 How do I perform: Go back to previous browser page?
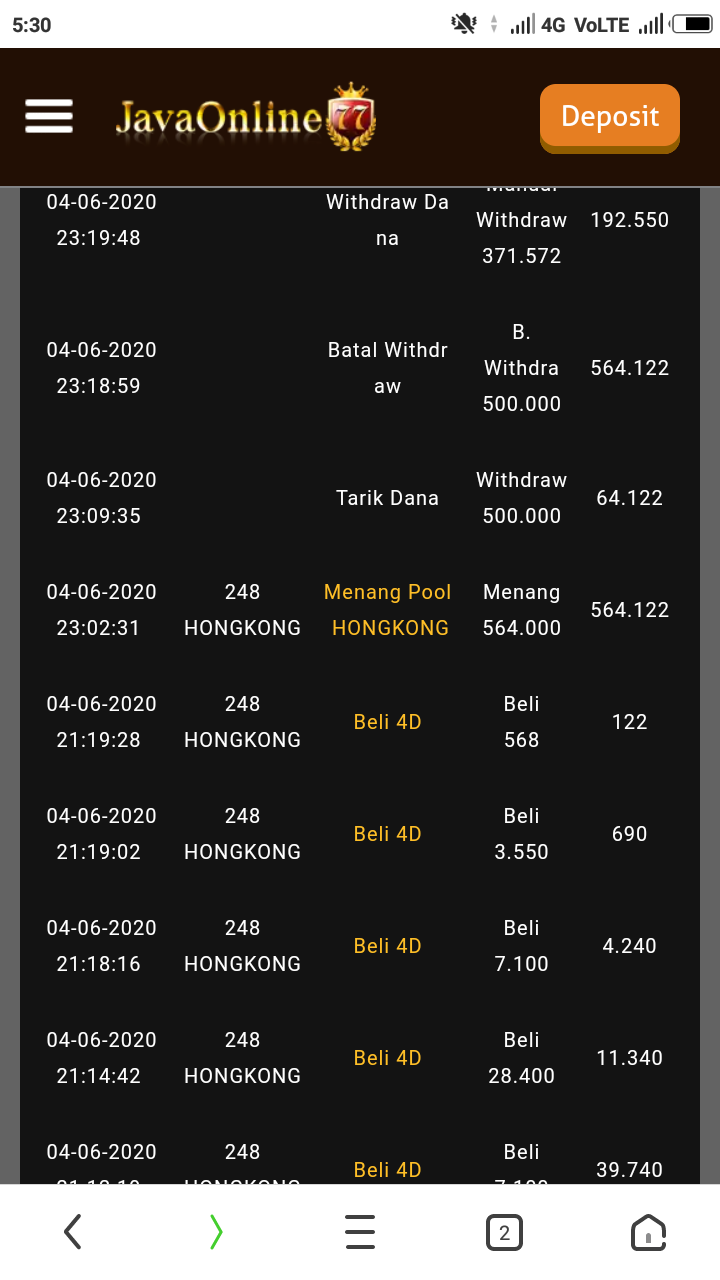click(72, 1232)
